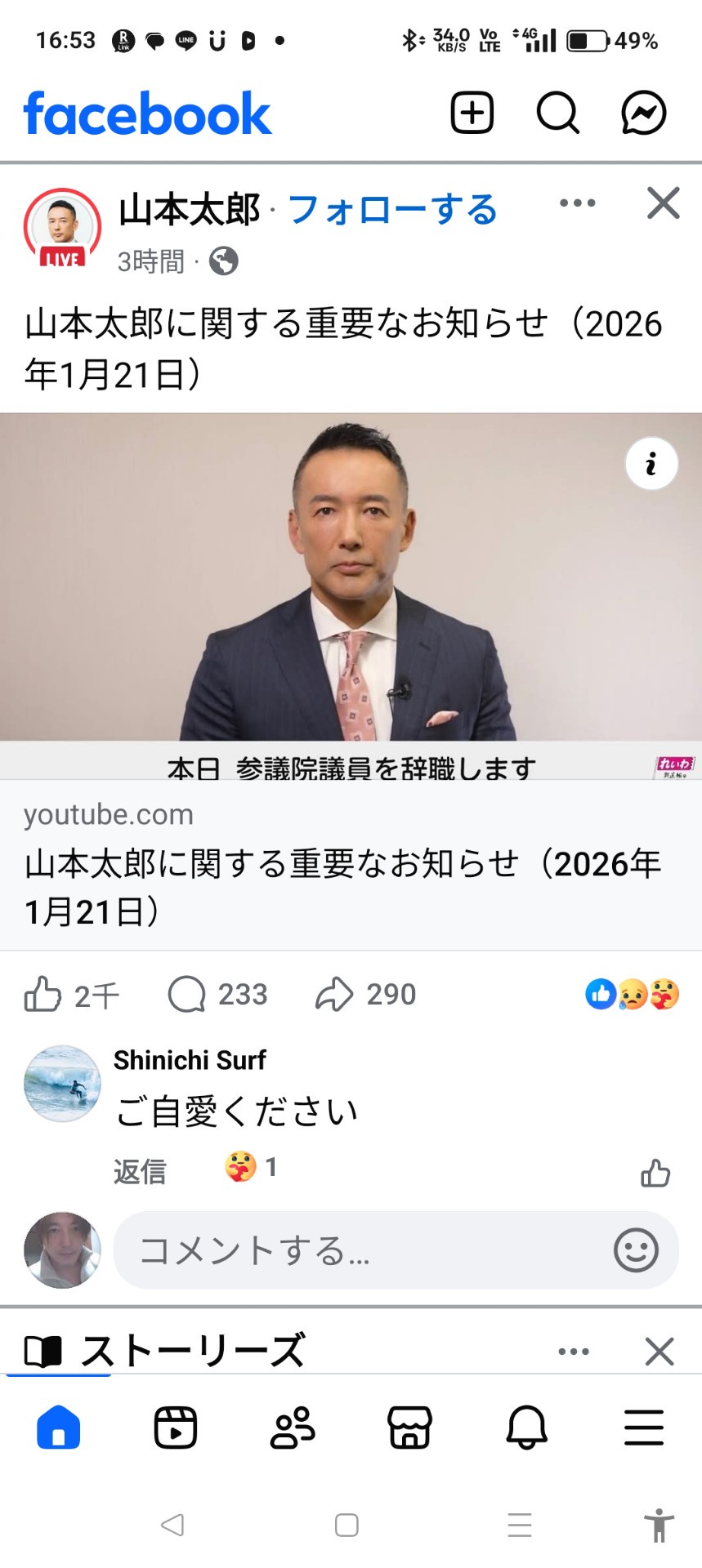Screen dimensions: 702x1568
Task: Tap フォローする to follow 山本太郎
Action: (392, 210)
